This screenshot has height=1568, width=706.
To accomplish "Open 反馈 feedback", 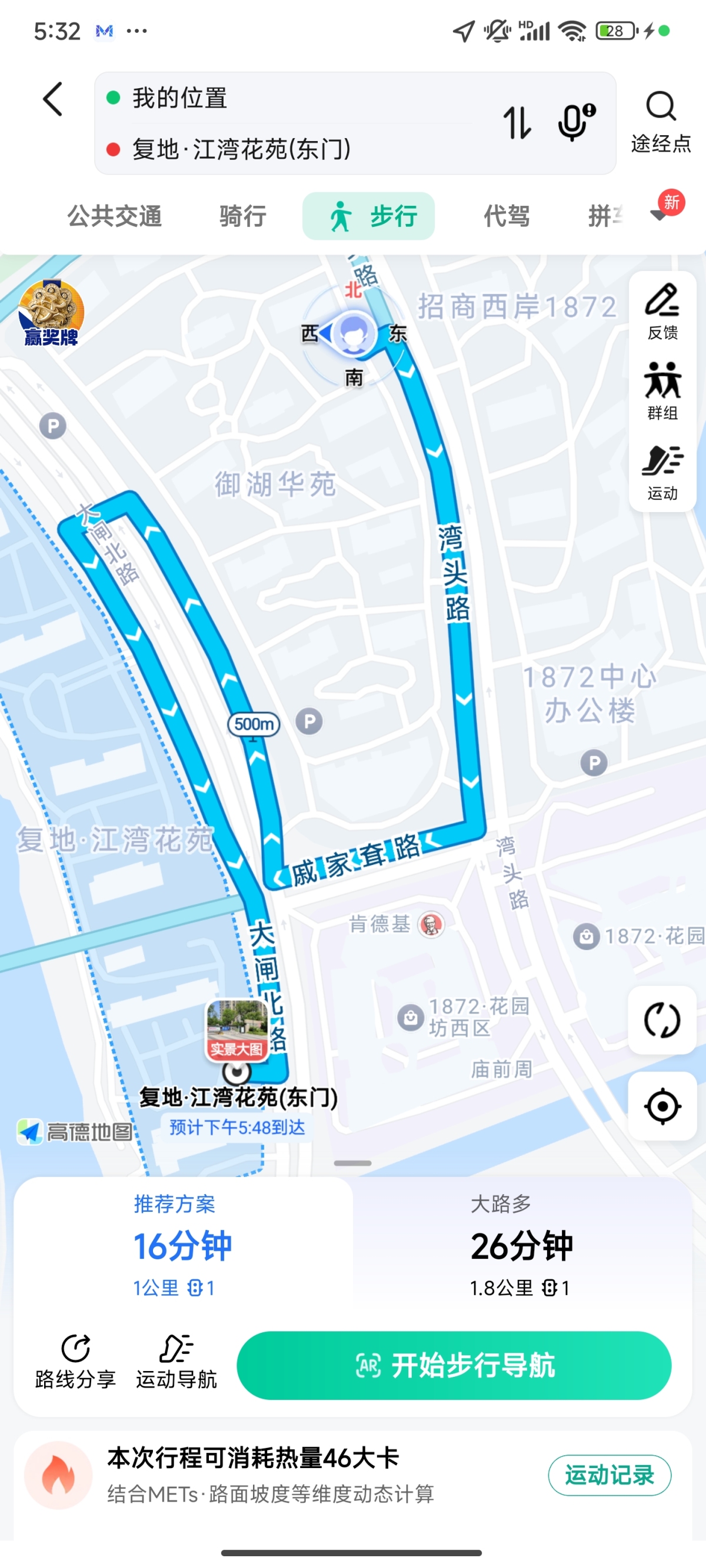I will click(x=662, y=311).
